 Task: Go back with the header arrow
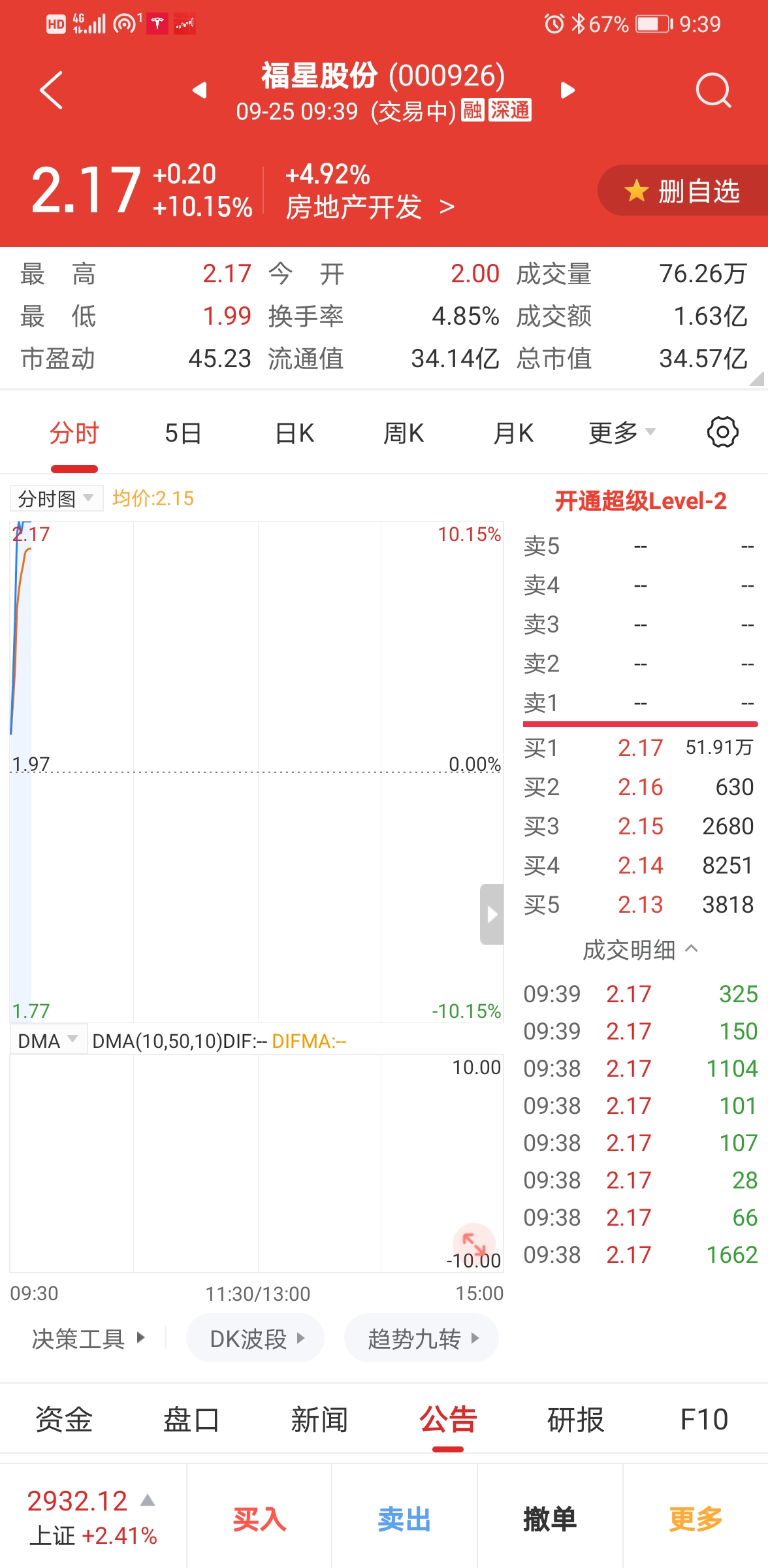pos(51,90)
